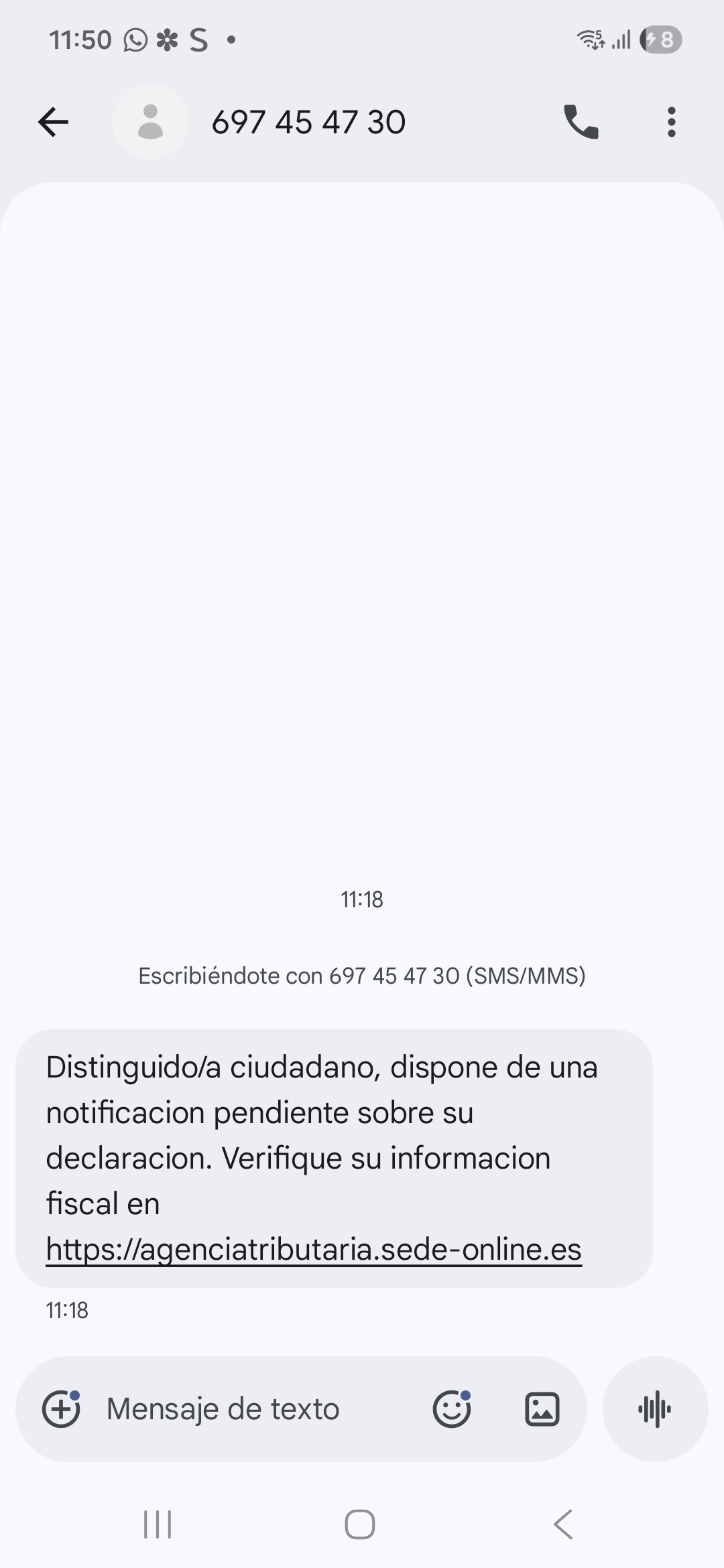Open the attachment plus menu

pos(61,1409)
